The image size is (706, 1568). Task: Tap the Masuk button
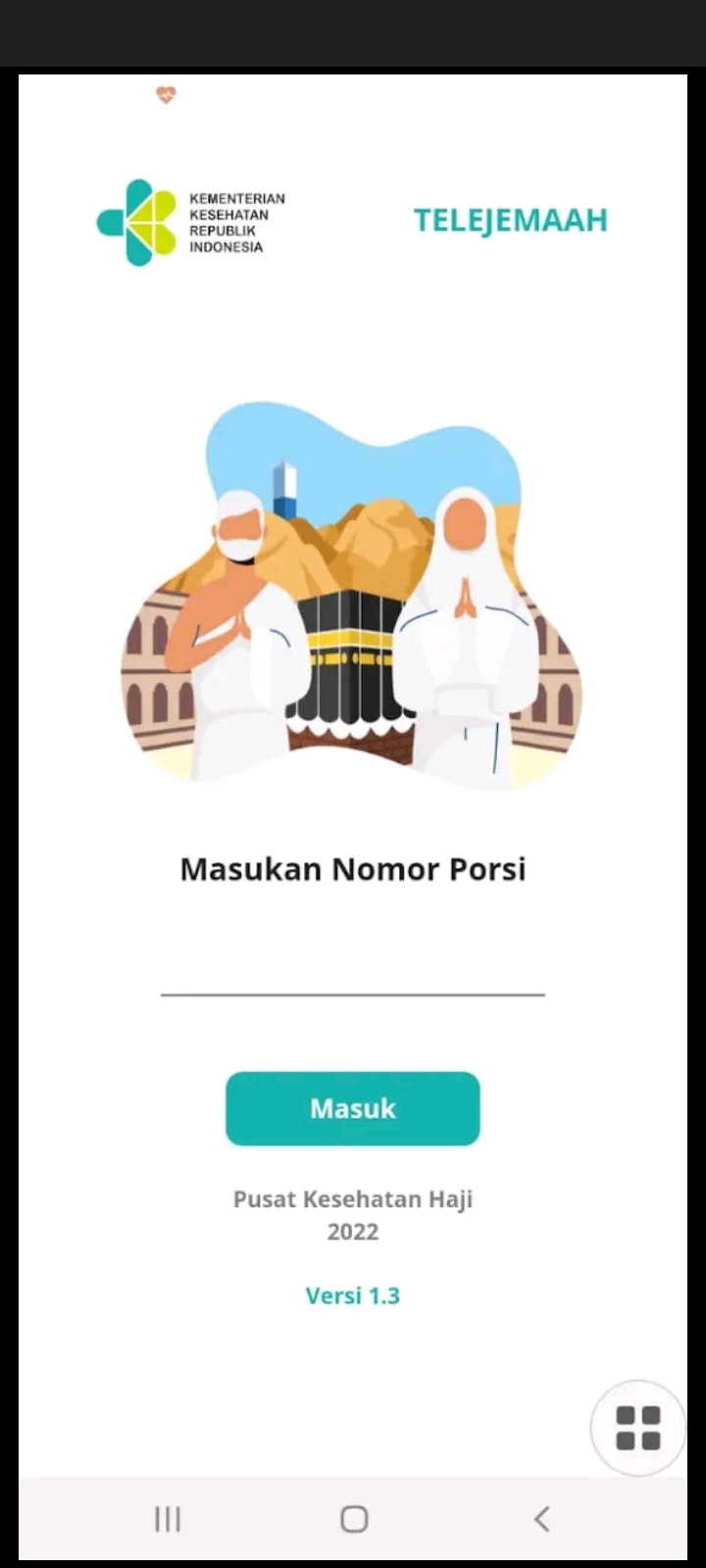353,1108
